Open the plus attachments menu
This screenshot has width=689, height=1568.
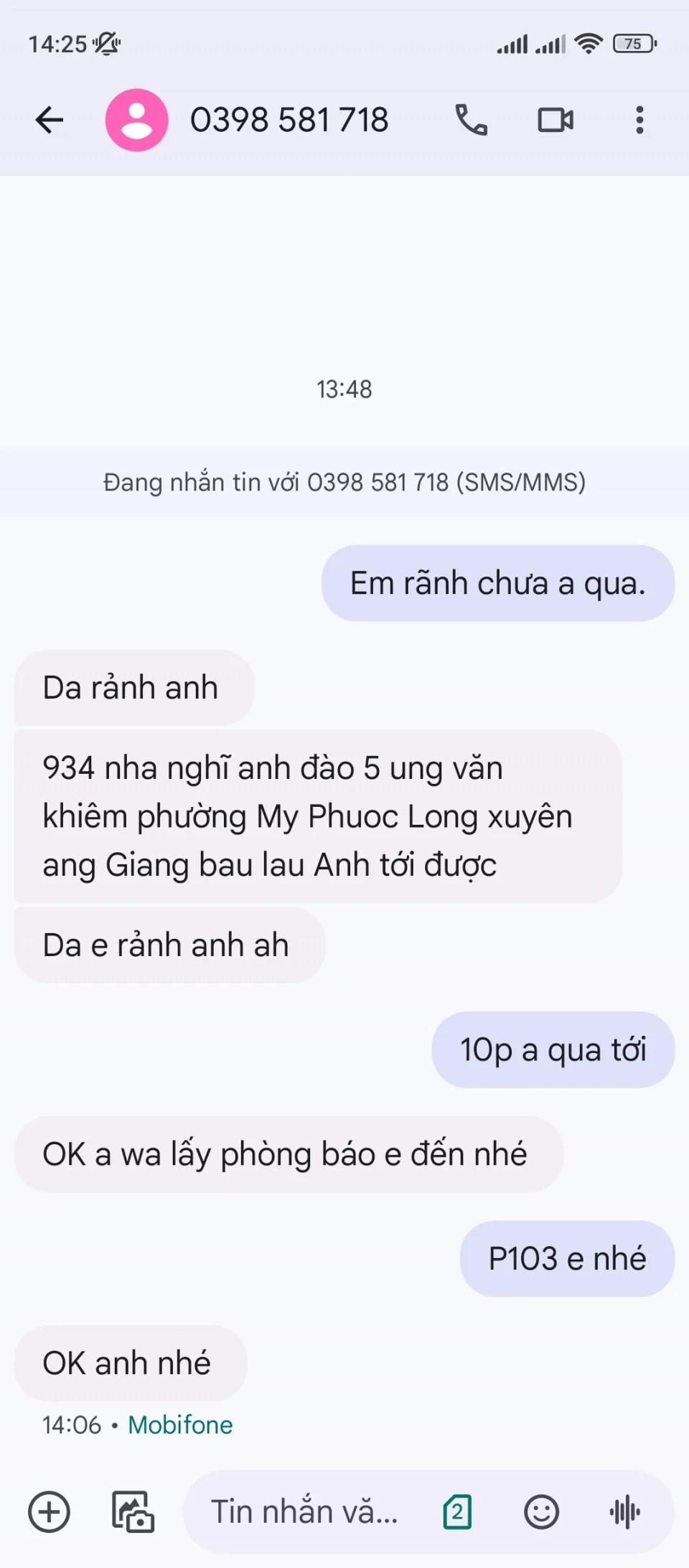tap(49, 1512)
